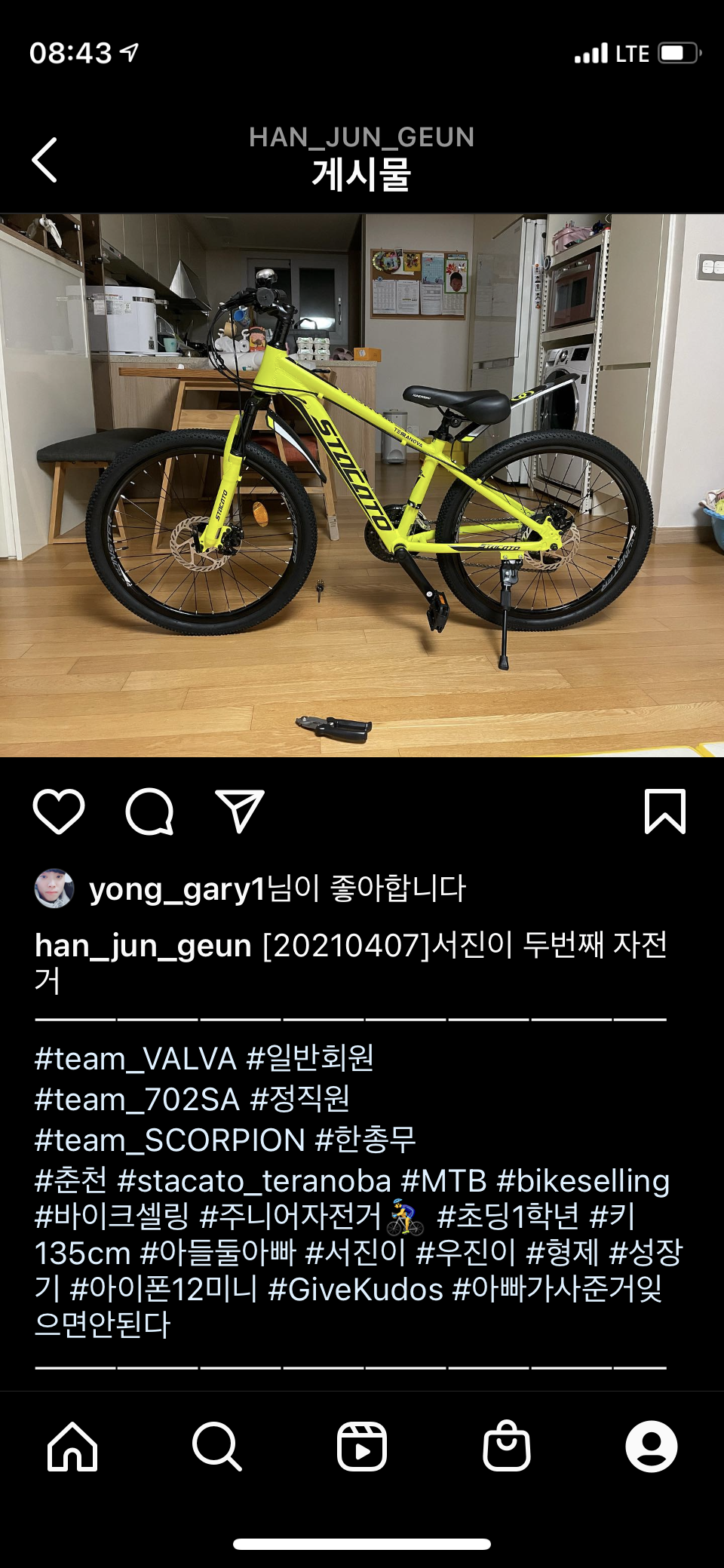The image size is (724, 1568).
Task: Tap the #team_VALVA hashtag
Action: pyautogui.click(x=136, y=1059)
